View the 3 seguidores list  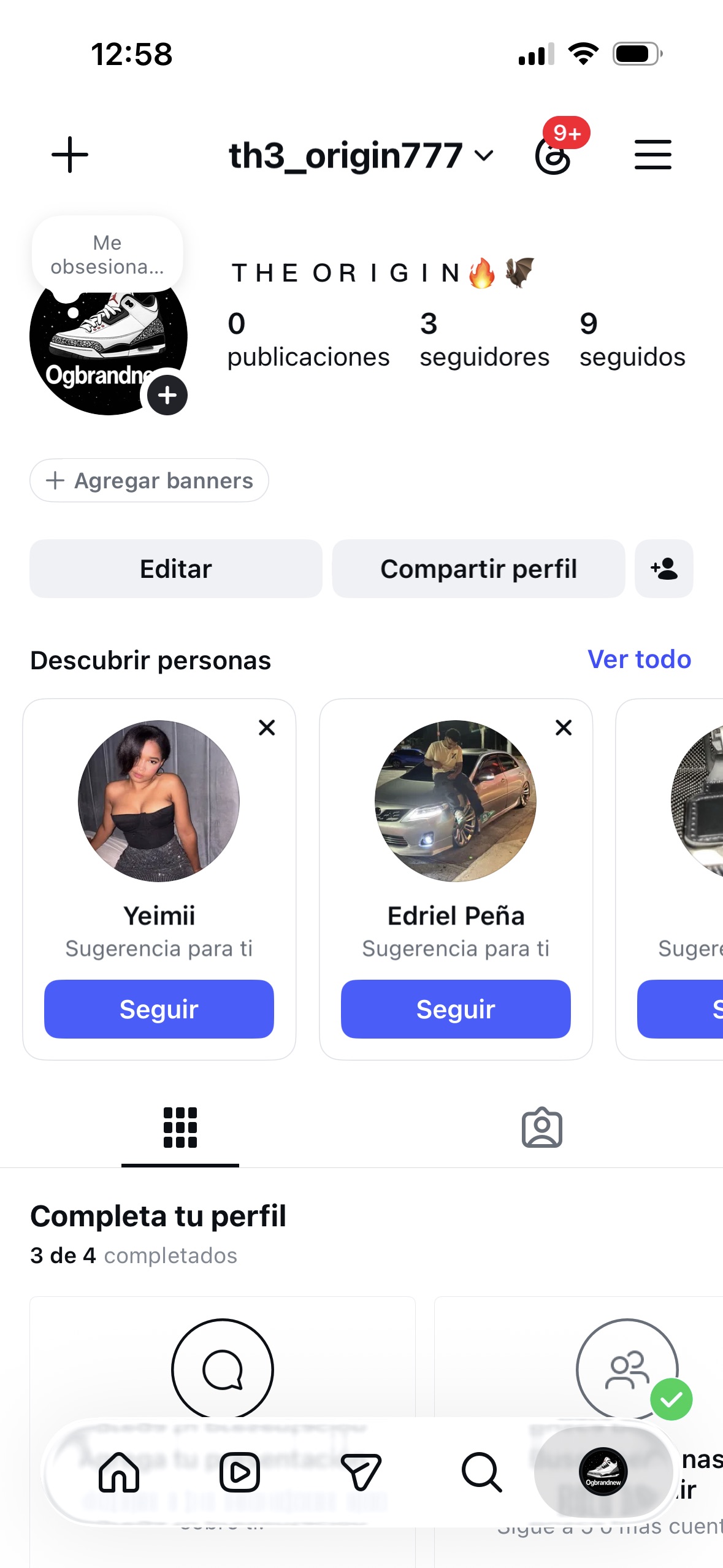484,340
